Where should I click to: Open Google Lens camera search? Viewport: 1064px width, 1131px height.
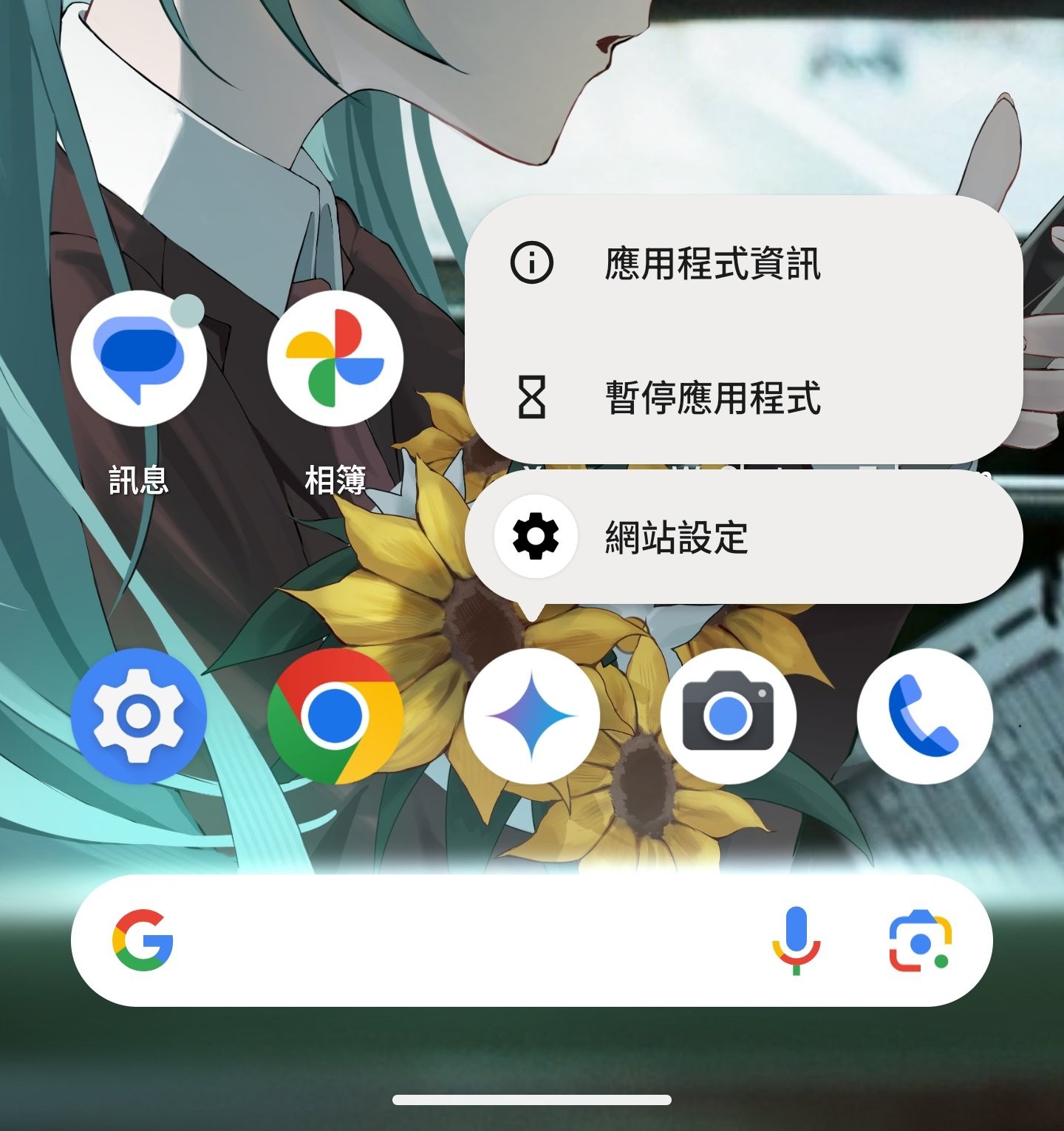pyautogui.click(x=920, y=940)
